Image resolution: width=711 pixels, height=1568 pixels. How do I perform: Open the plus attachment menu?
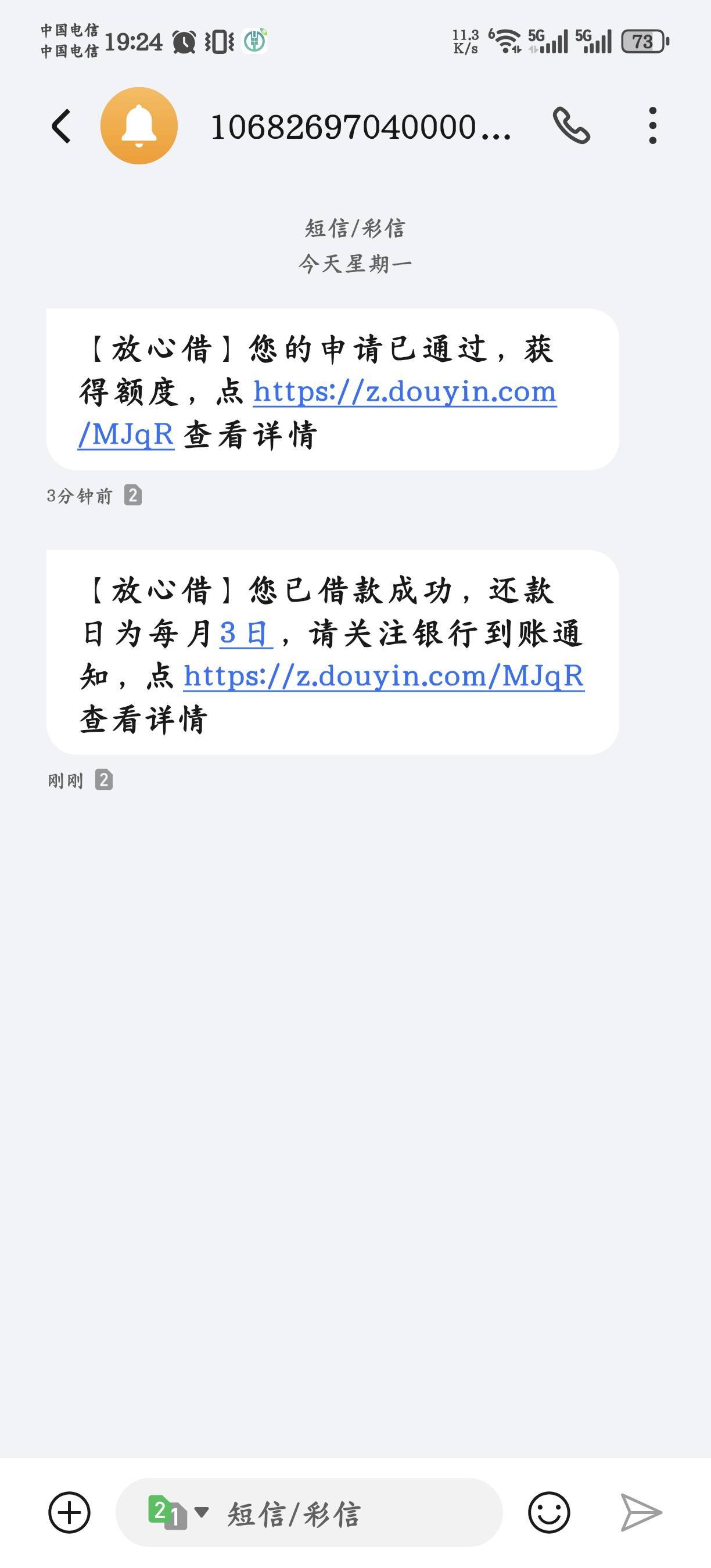69,1513
